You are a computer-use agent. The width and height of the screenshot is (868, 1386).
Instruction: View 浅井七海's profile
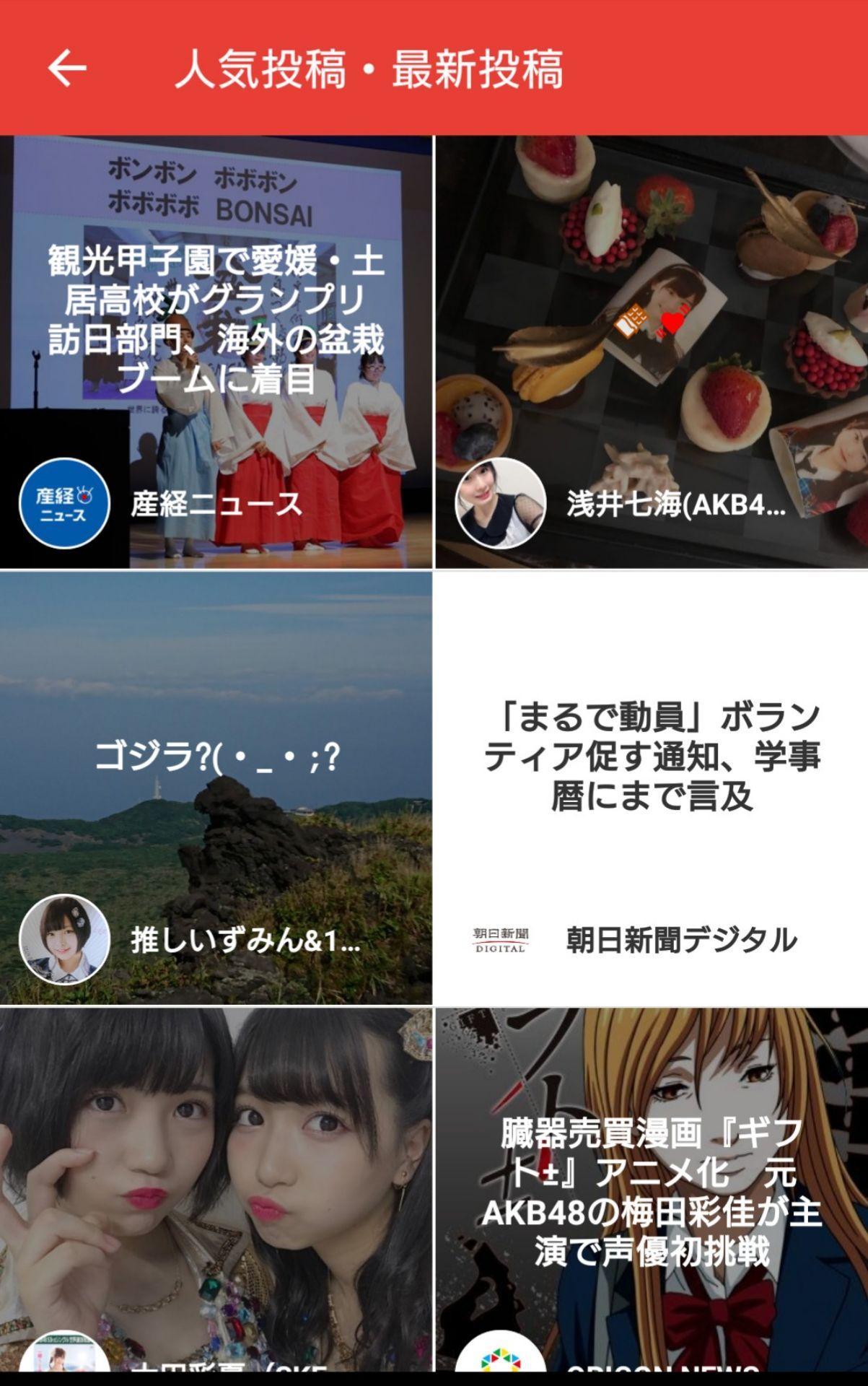click(500, 503)
